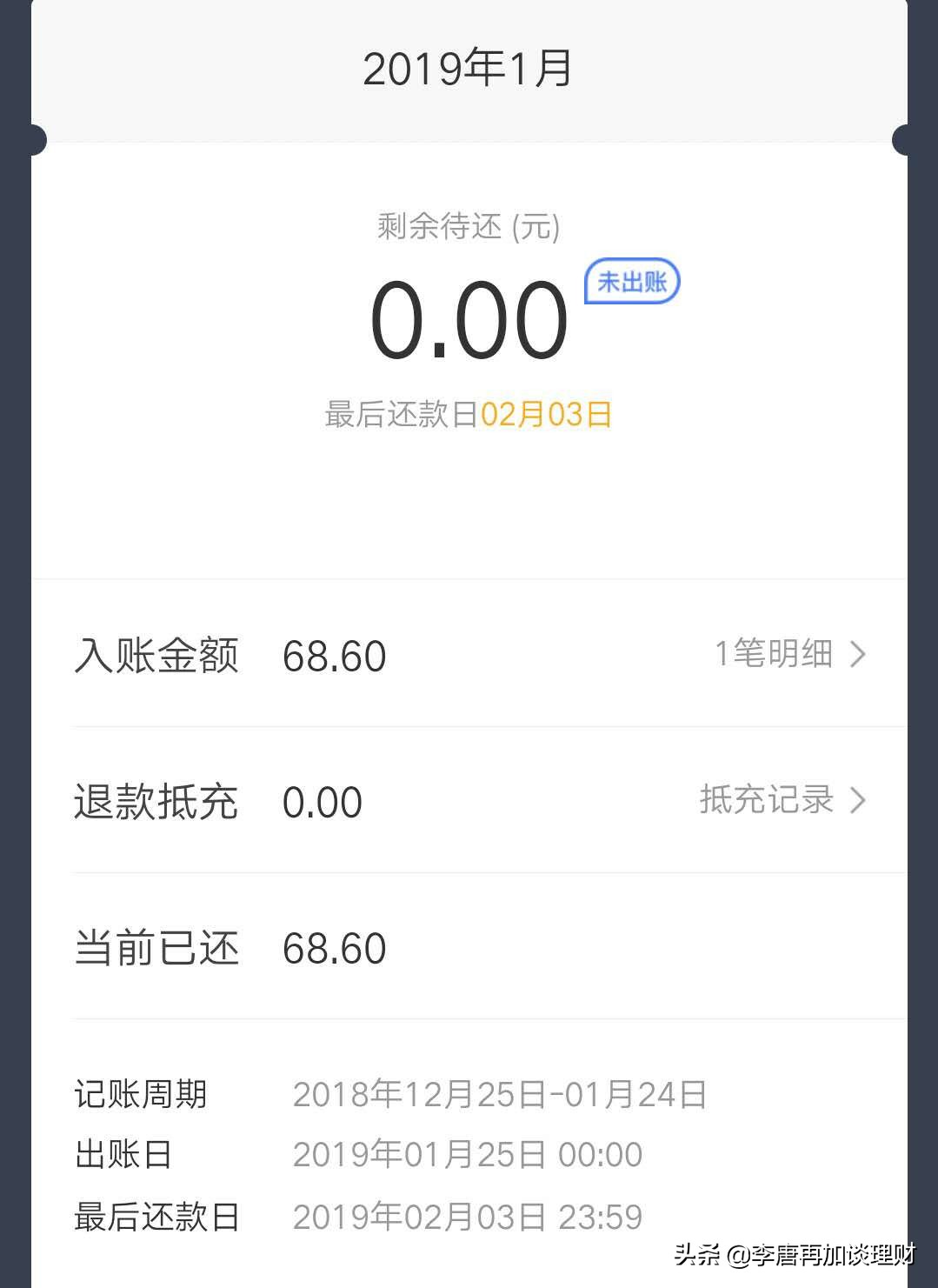Click the 剩余待还 (元) label

click(469, 227)
